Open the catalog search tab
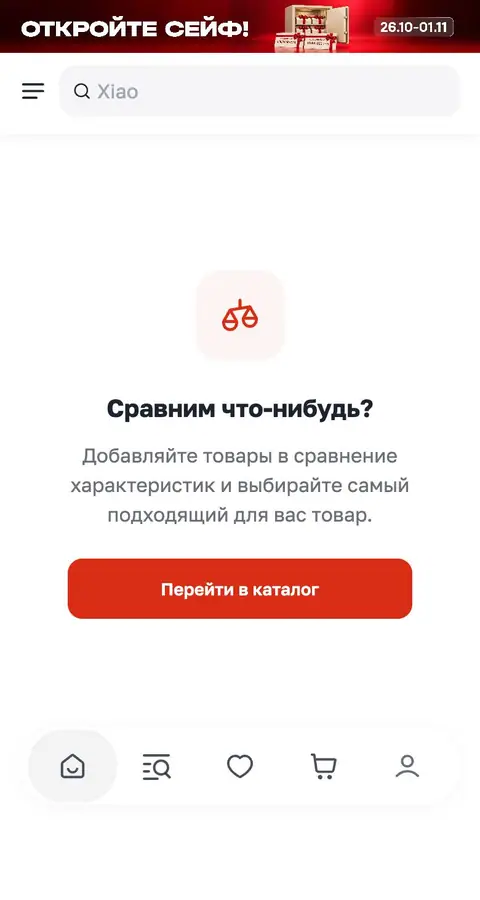This screenshot has height=900, width=480. tap(156, 766)
